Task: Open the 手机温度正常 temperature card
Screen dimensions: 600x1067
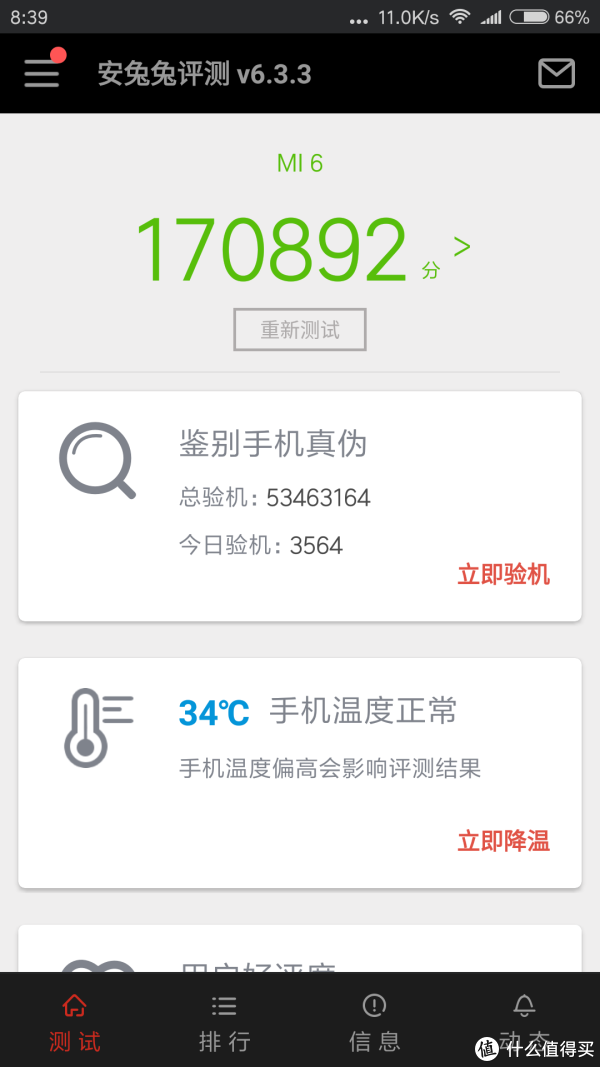Action: pos(300,773)
